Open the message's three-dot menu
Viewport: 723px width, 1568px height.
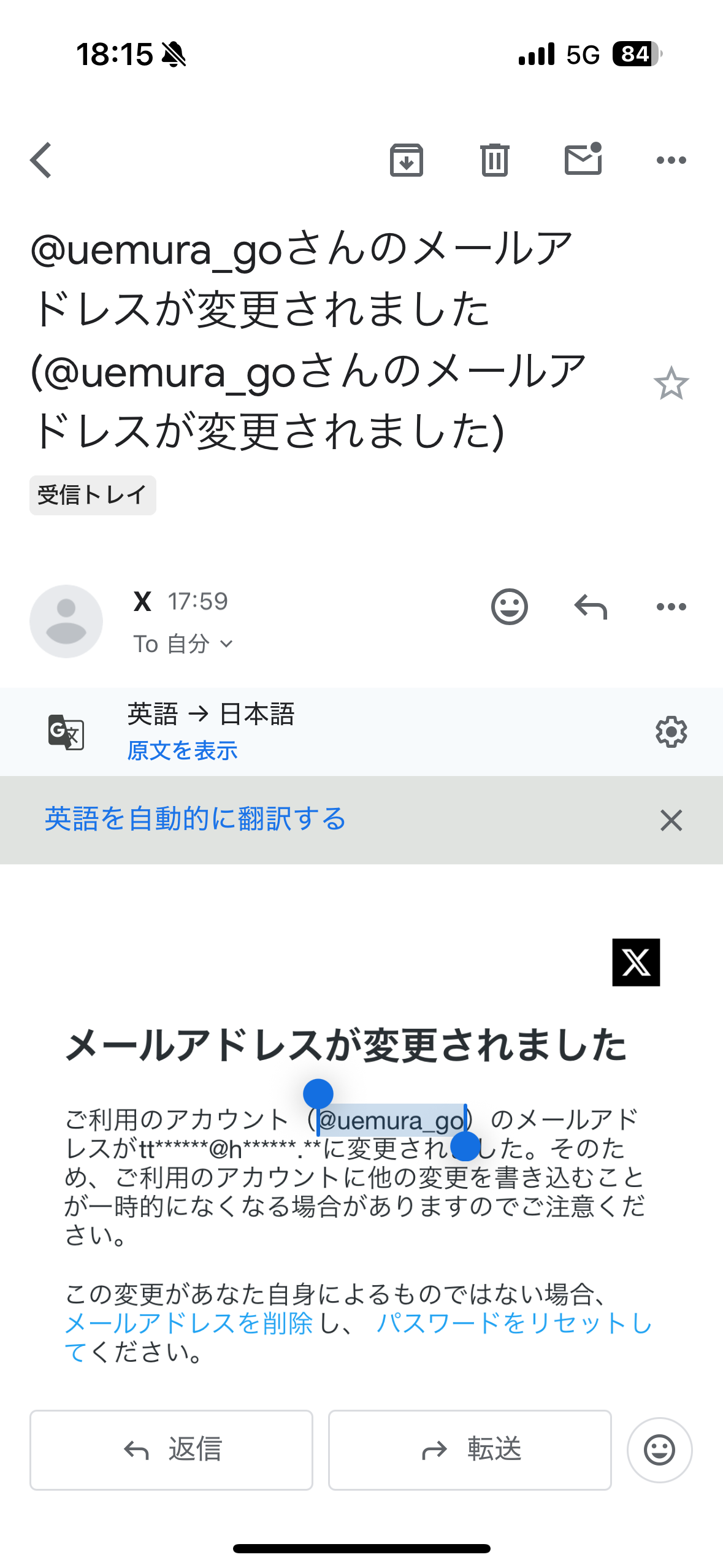(x=671, y=607)
